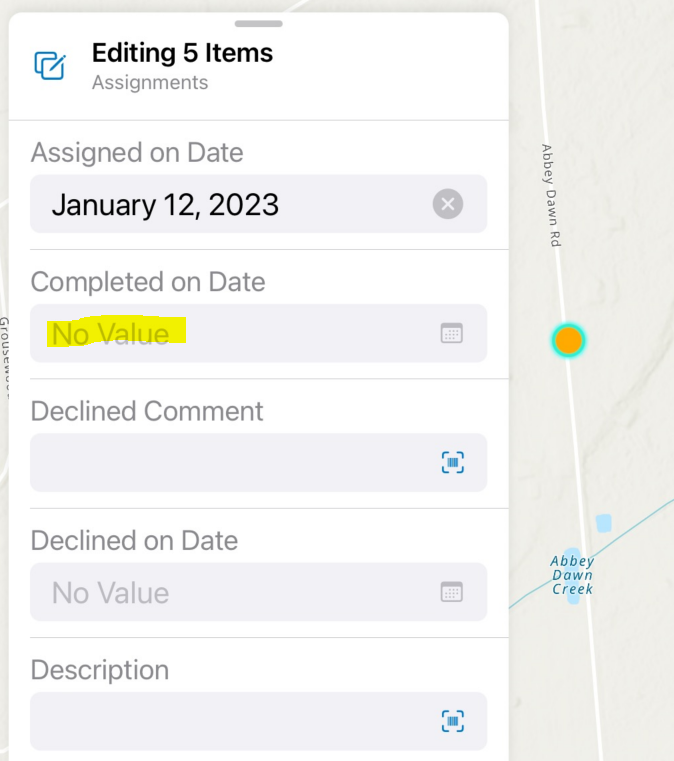The width and height of the screenshot is (674, 761).
Task: Select the orange assignment point on map
Action: click(x=568, y=341)
